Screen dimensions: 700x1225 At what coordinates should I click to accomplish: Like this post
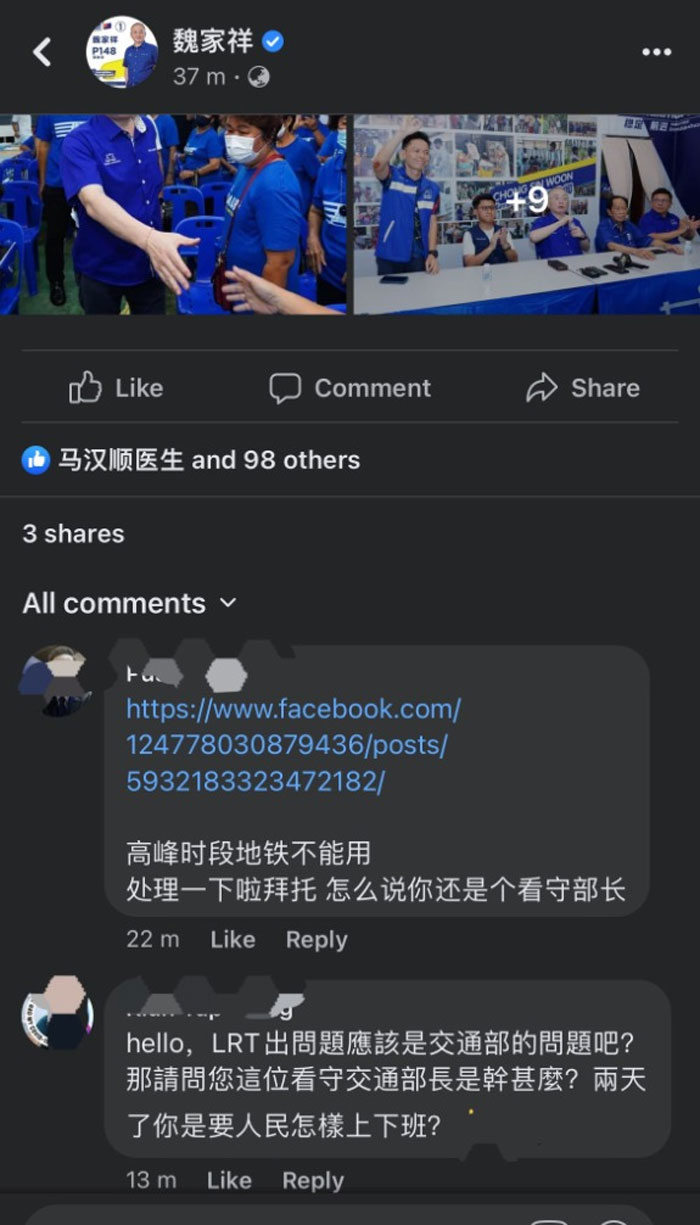pyautogui.click(x=116, y=388)
